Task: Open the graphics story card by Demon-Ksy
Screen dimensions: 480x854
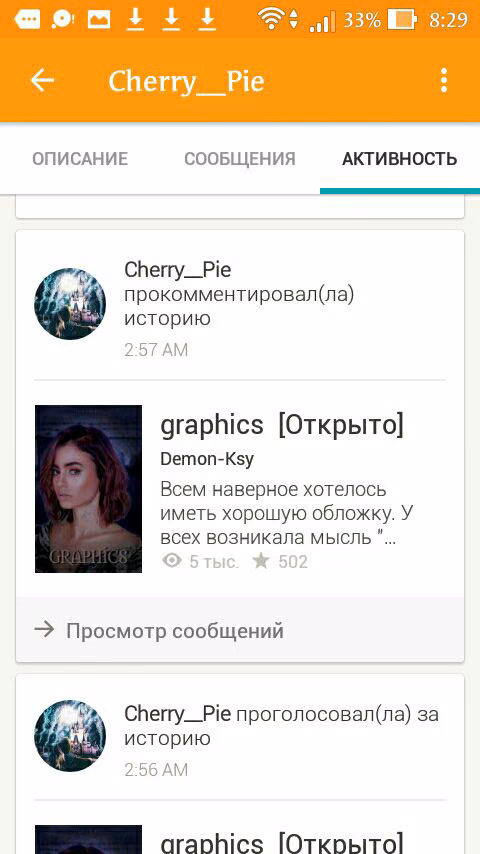Action: tap(240, 489)
